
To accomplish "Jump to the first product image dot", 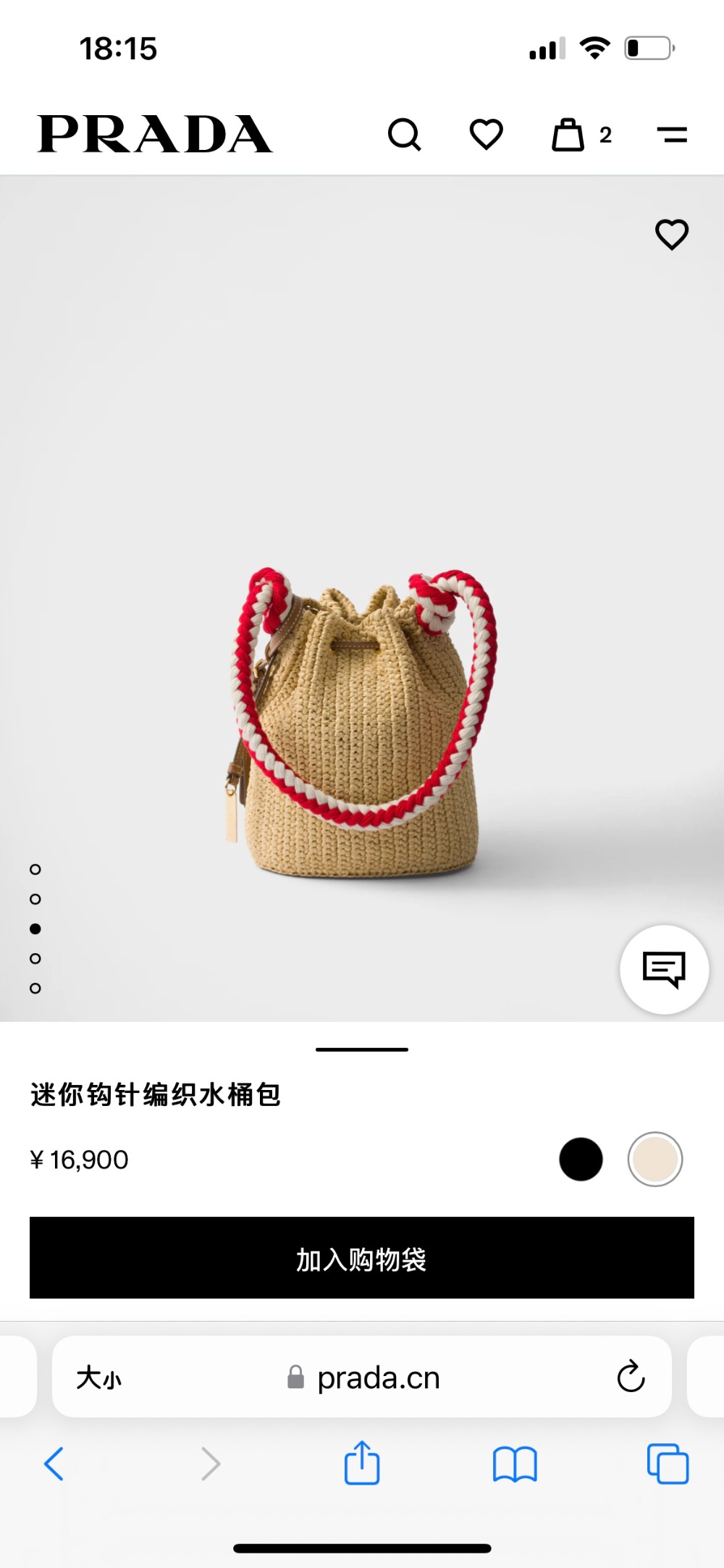I will pyautogui.click(x=35, y=869).
